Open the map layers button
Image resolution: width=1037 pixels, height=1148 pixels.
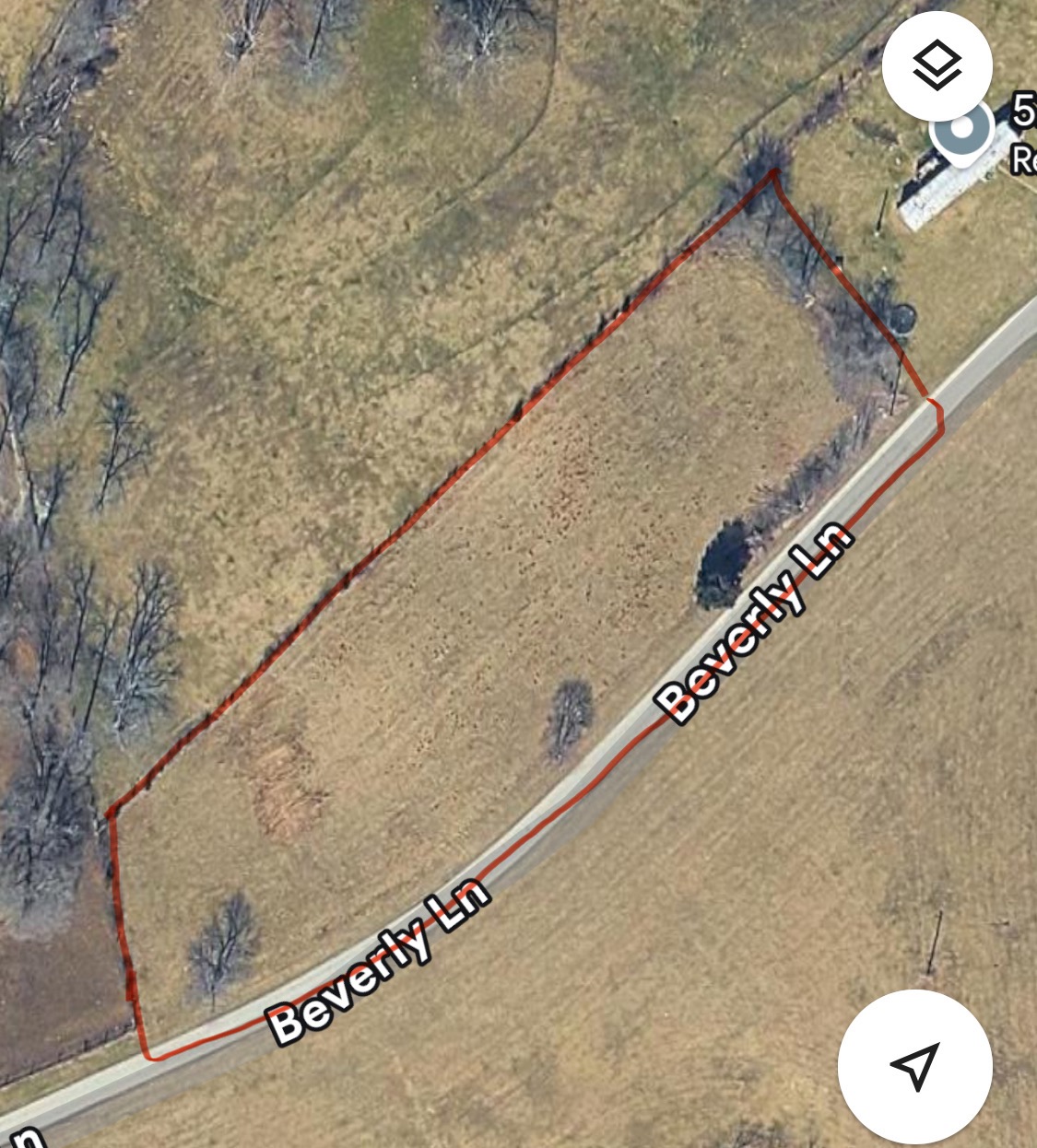tap(937, 66)
